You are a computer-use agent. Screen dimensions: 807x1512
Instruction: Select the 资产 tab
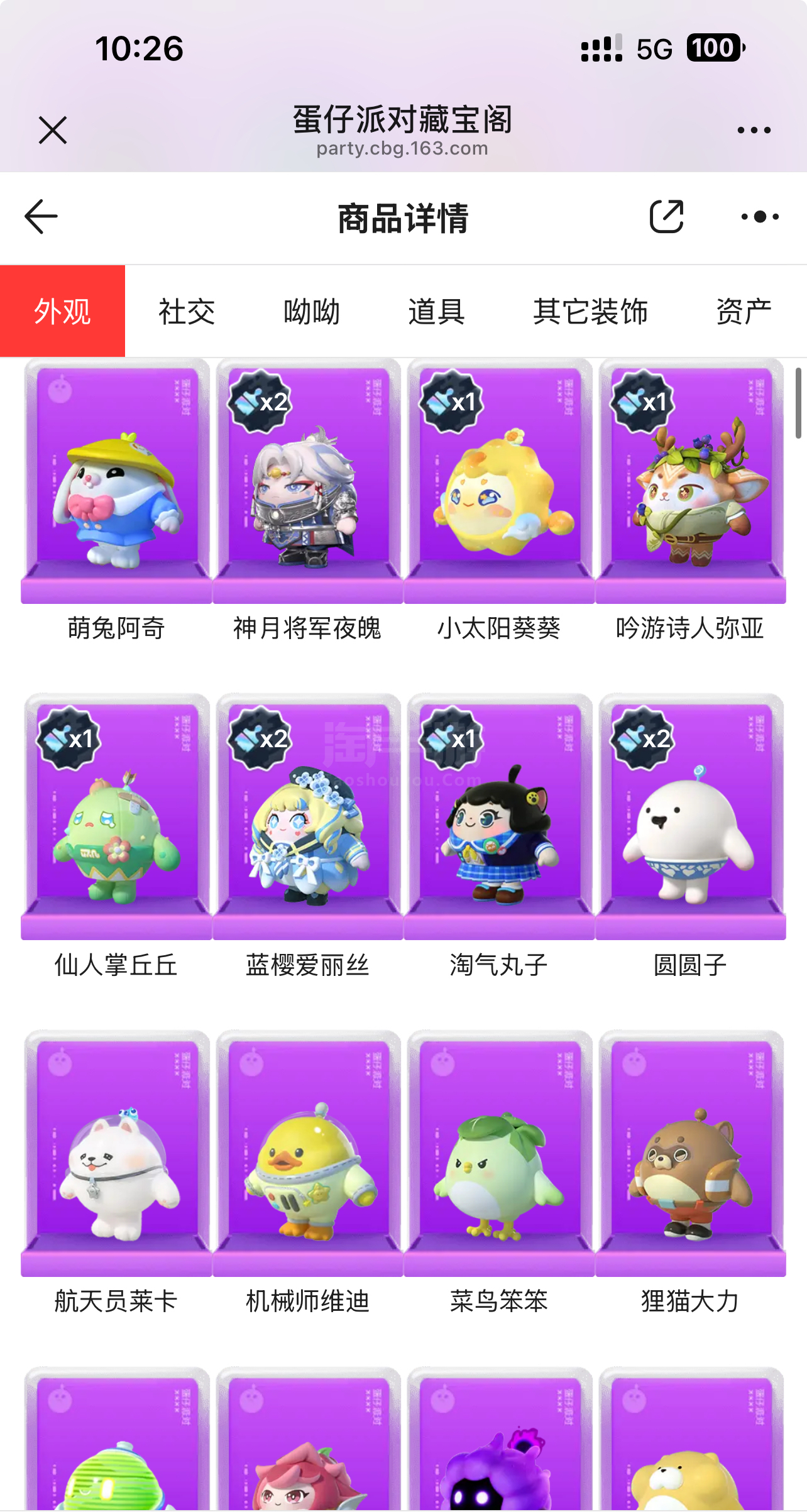tap(744, 312)
